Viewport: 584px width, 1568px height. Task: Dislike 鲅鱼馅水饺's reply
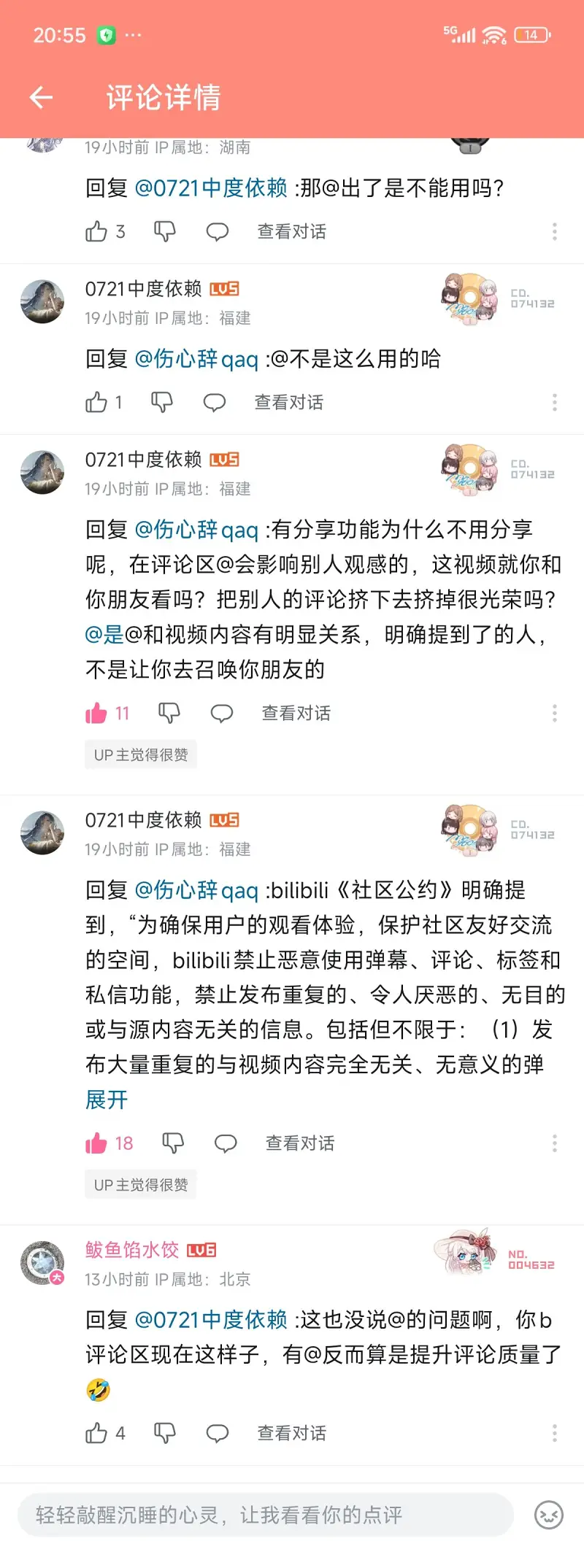pyautogui.click(x=165, y=1433)
